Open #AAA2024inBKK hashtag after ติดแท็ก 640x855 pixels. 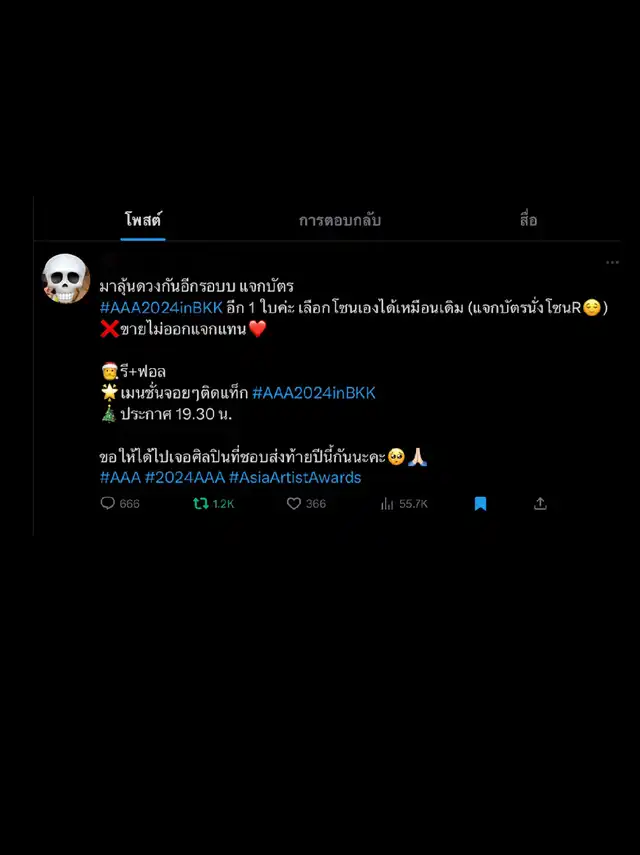click(x=313, y=393)
